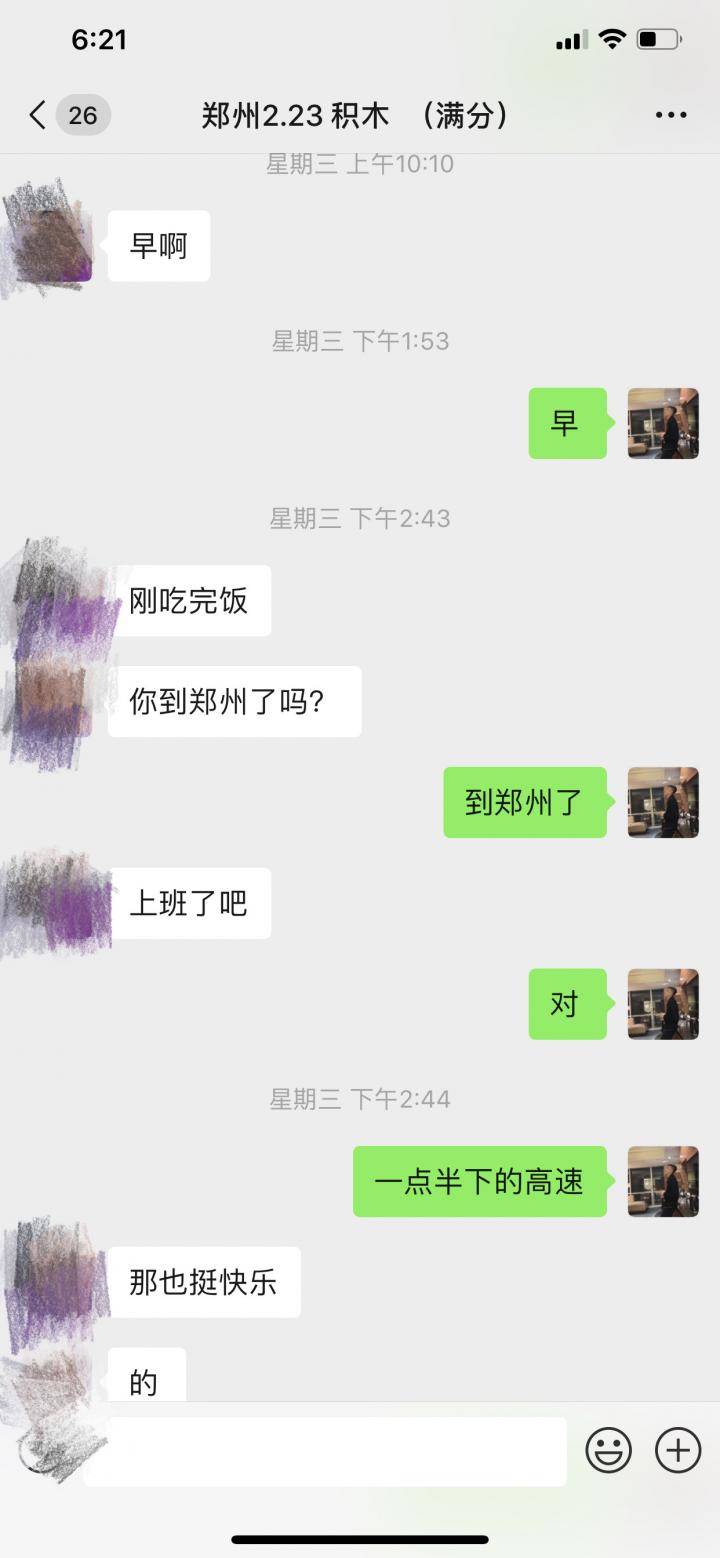Tap the message bubble saying 到郑州了

(x=525, y=802)
